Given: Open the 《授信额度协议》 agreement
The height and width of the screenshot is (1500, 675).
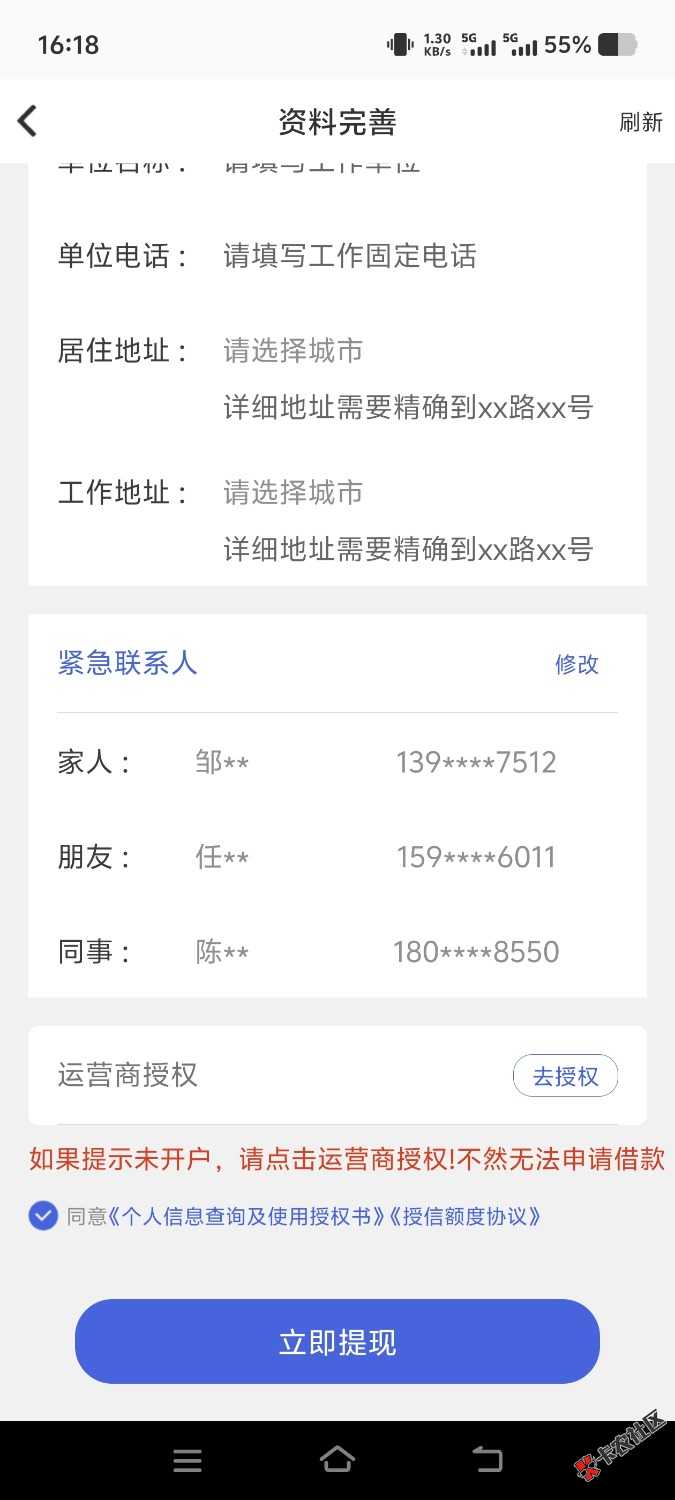Looking at the screenshot, I should [x=467, y=1217].
